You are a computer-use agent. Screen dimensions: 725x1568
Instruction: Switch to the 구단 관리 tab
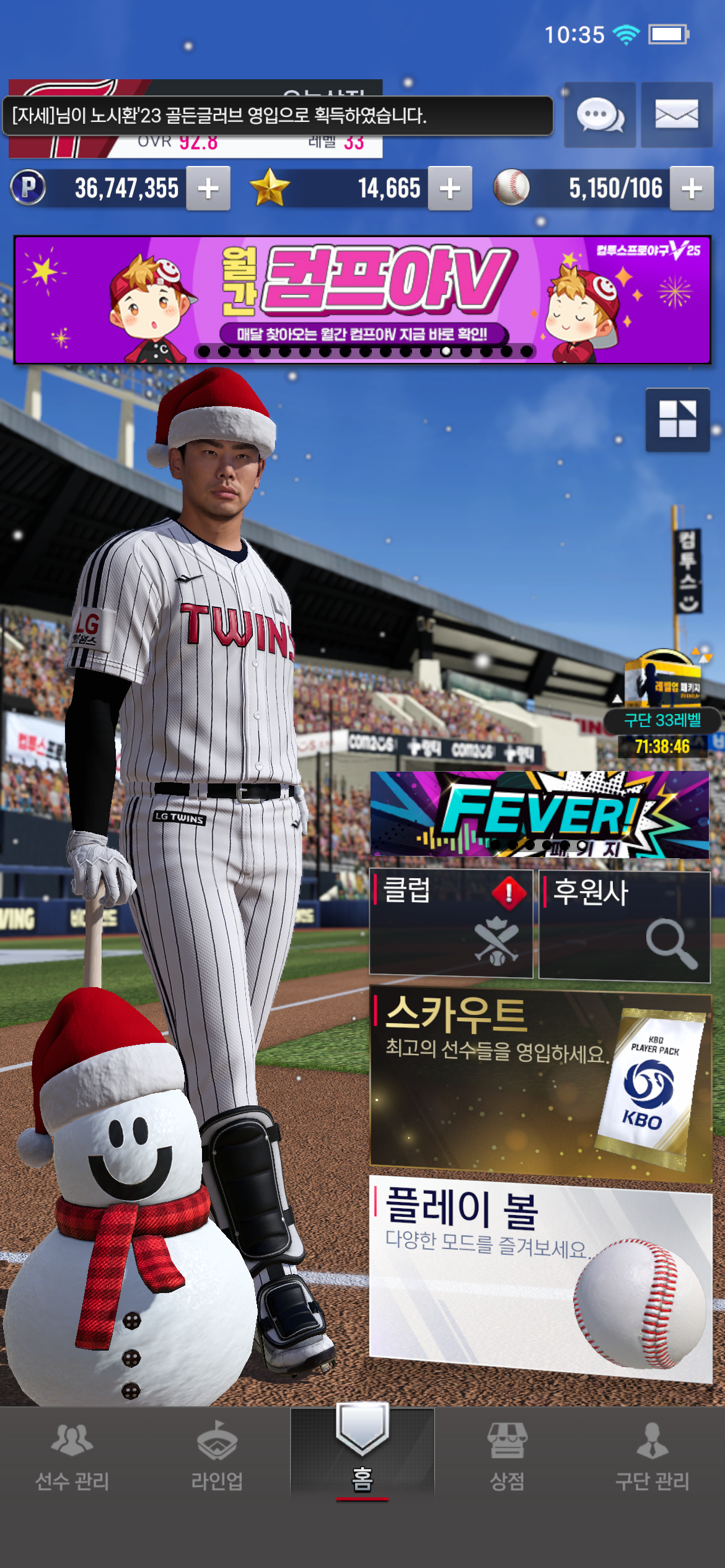point(652,1457)
